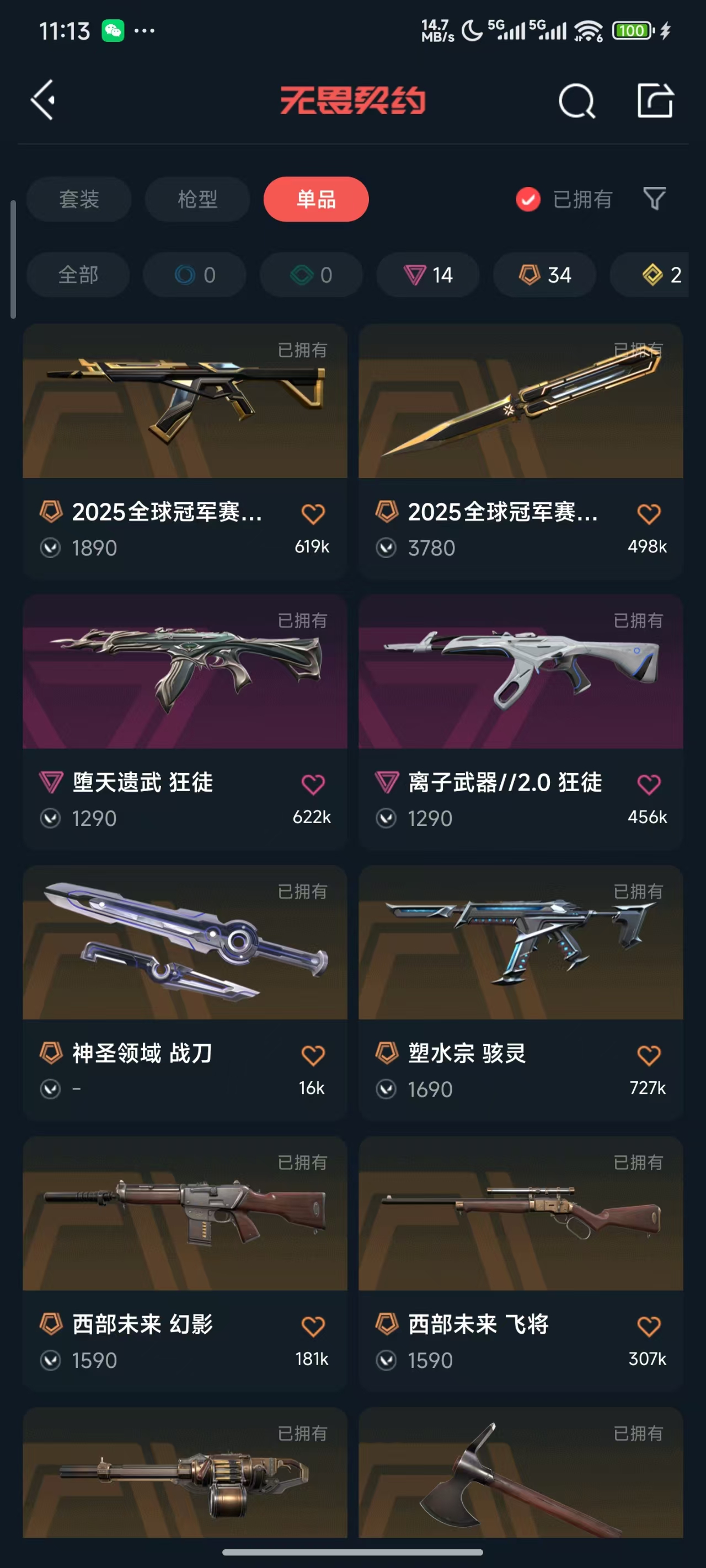Like the 2025全球冠军赛 skin priced 1890
Viewport: 706px width, 1568px height.
point(313,514)
